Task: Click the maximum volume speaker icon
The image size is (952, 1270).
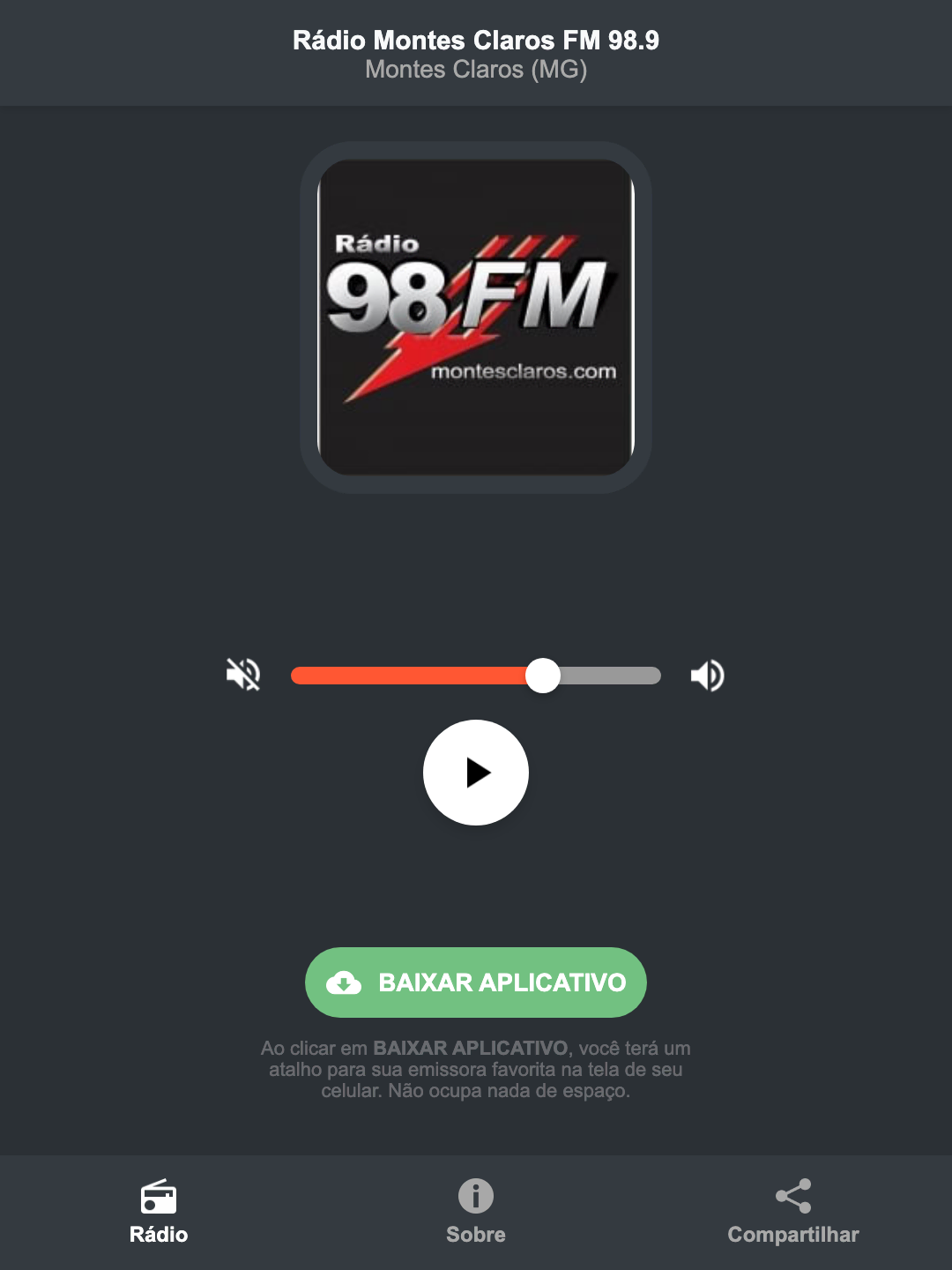Action: (707, 675)
